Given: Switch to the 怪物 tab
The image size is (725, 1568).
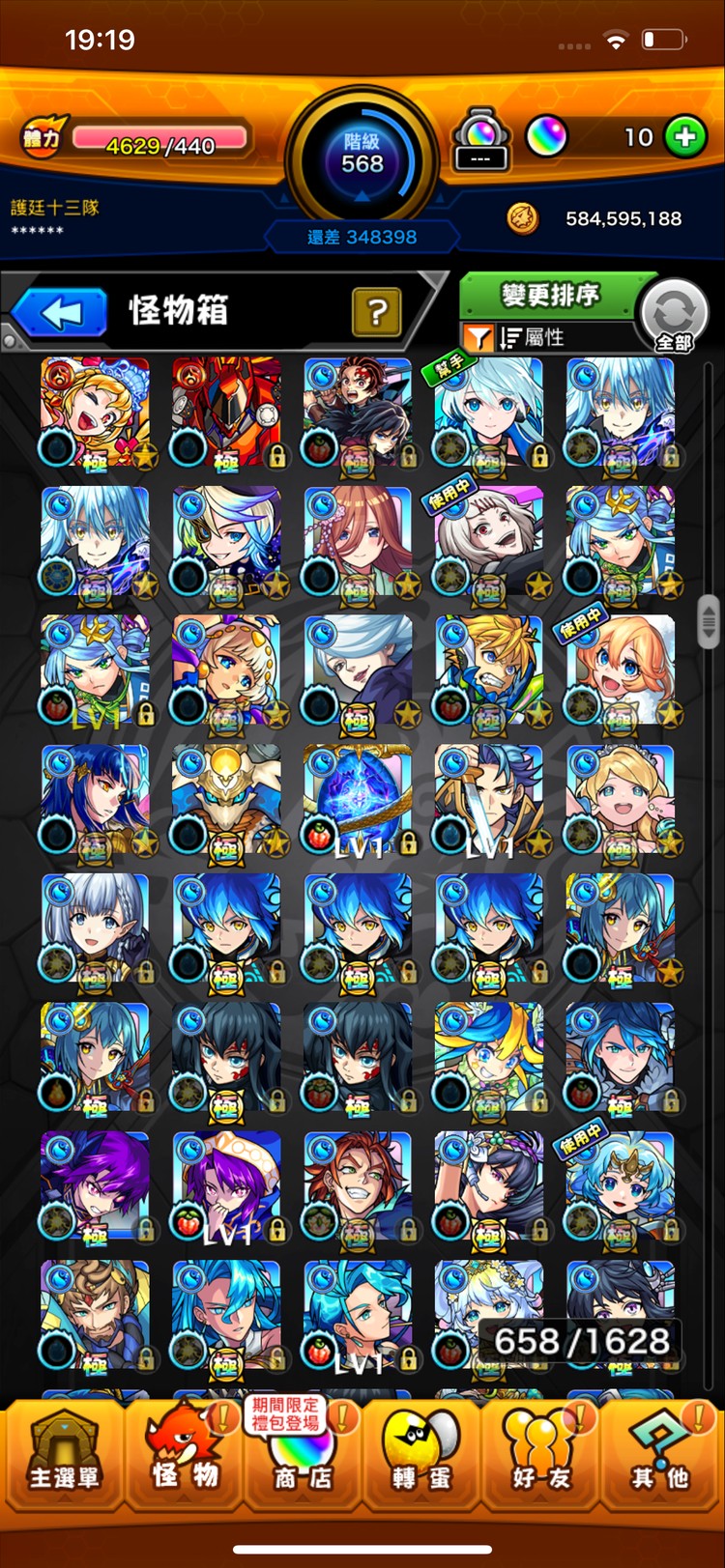Looking at the screenshot, I should coord(185,1454).
